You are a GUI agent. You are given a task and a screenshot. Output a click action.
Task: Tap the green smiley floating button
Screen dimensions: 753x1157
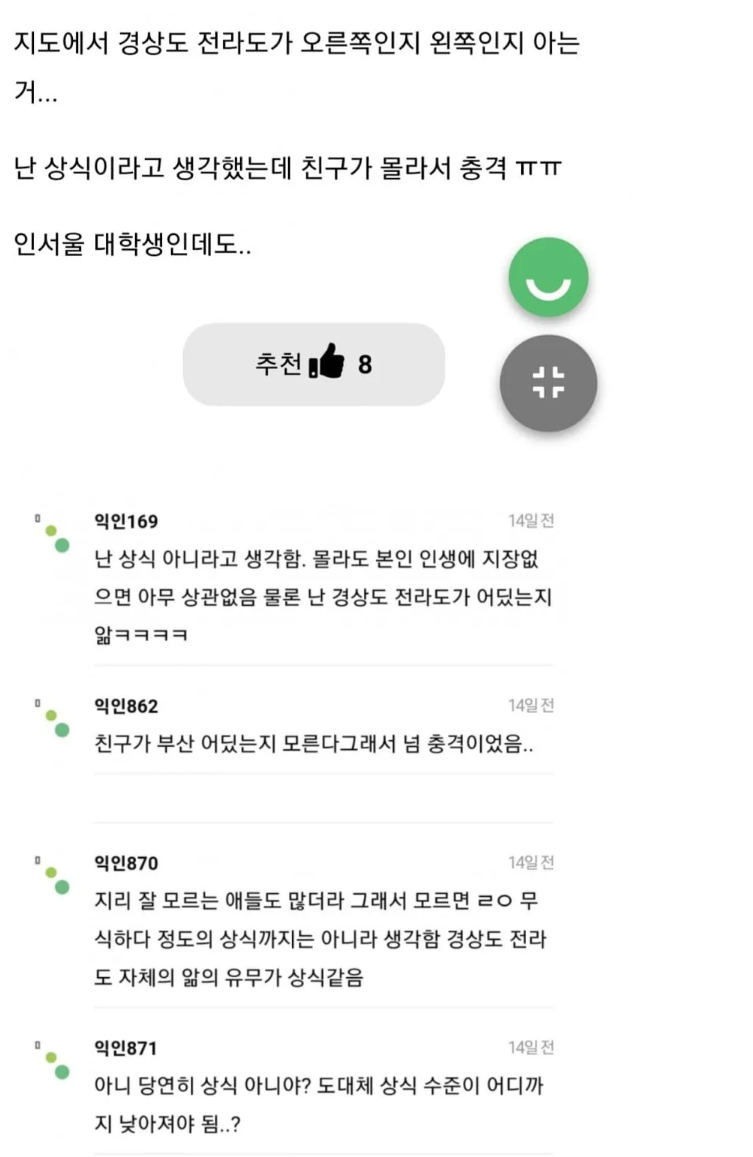tap(548, 278)
